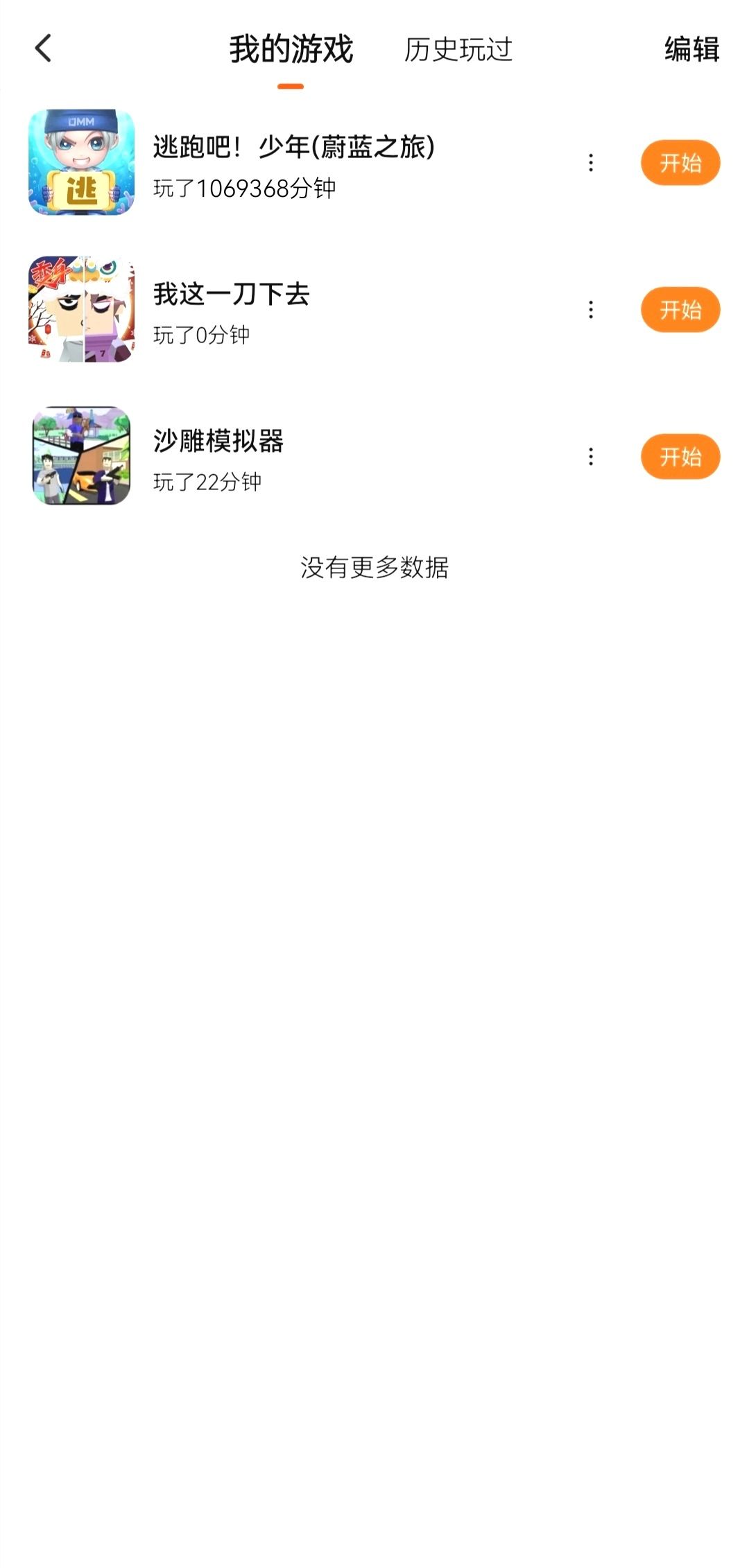The height and width of the screenshot is (1568, 749).
Task: Go back using the top-left arrow
Action: pyautogui.click(x=43, y=49)
